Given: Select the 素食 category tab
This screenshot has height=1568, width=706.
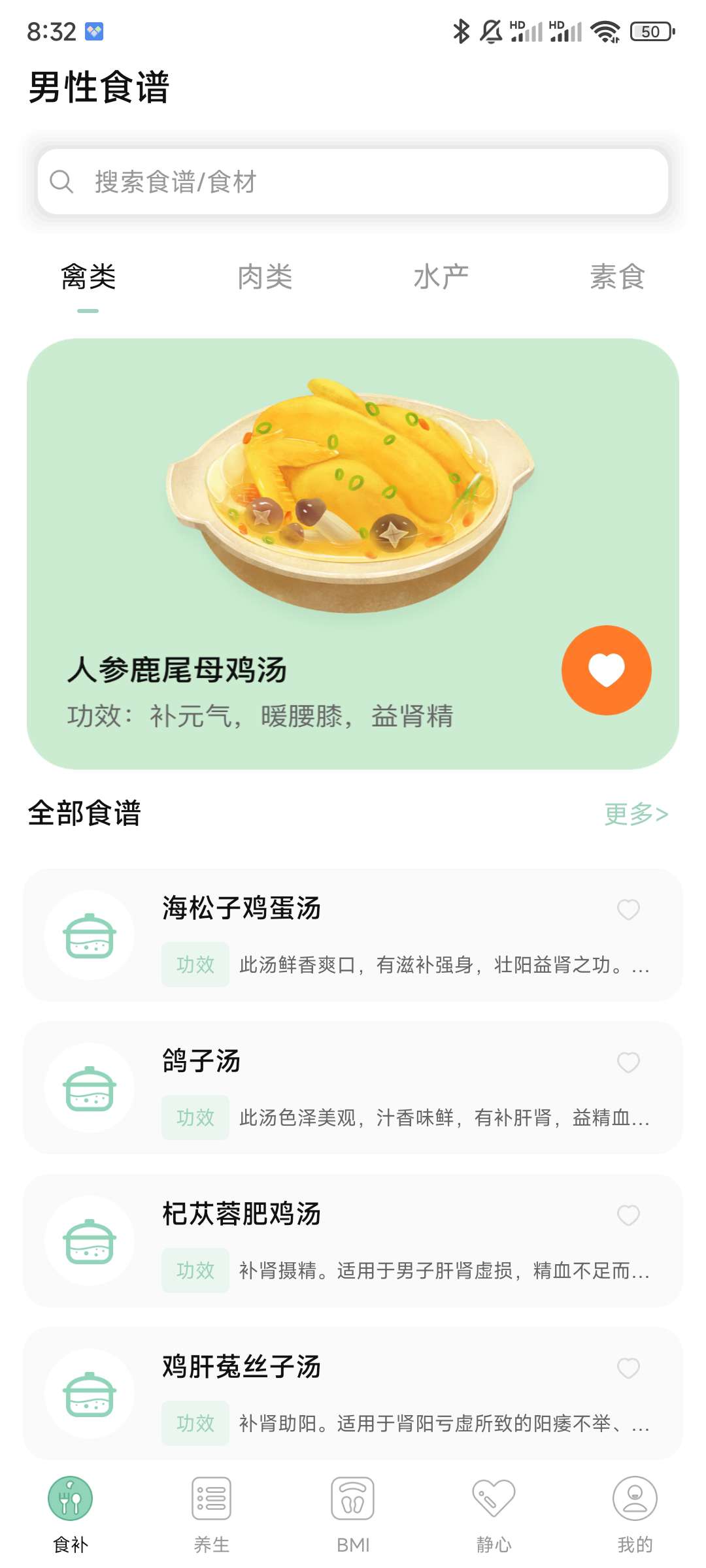Looking at the screenshot, I should coord(617,277).
